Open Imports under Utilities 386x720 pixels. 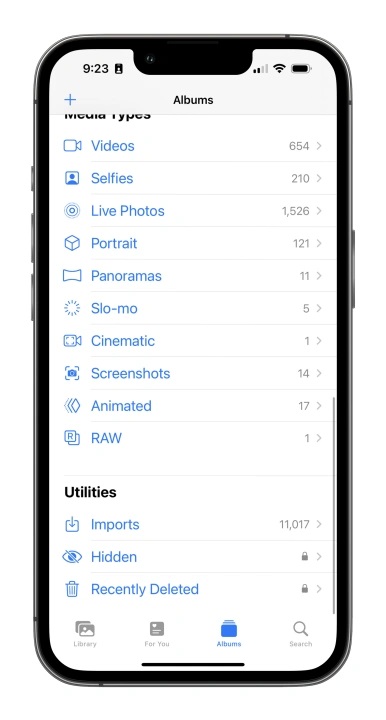tap(192, 524)
